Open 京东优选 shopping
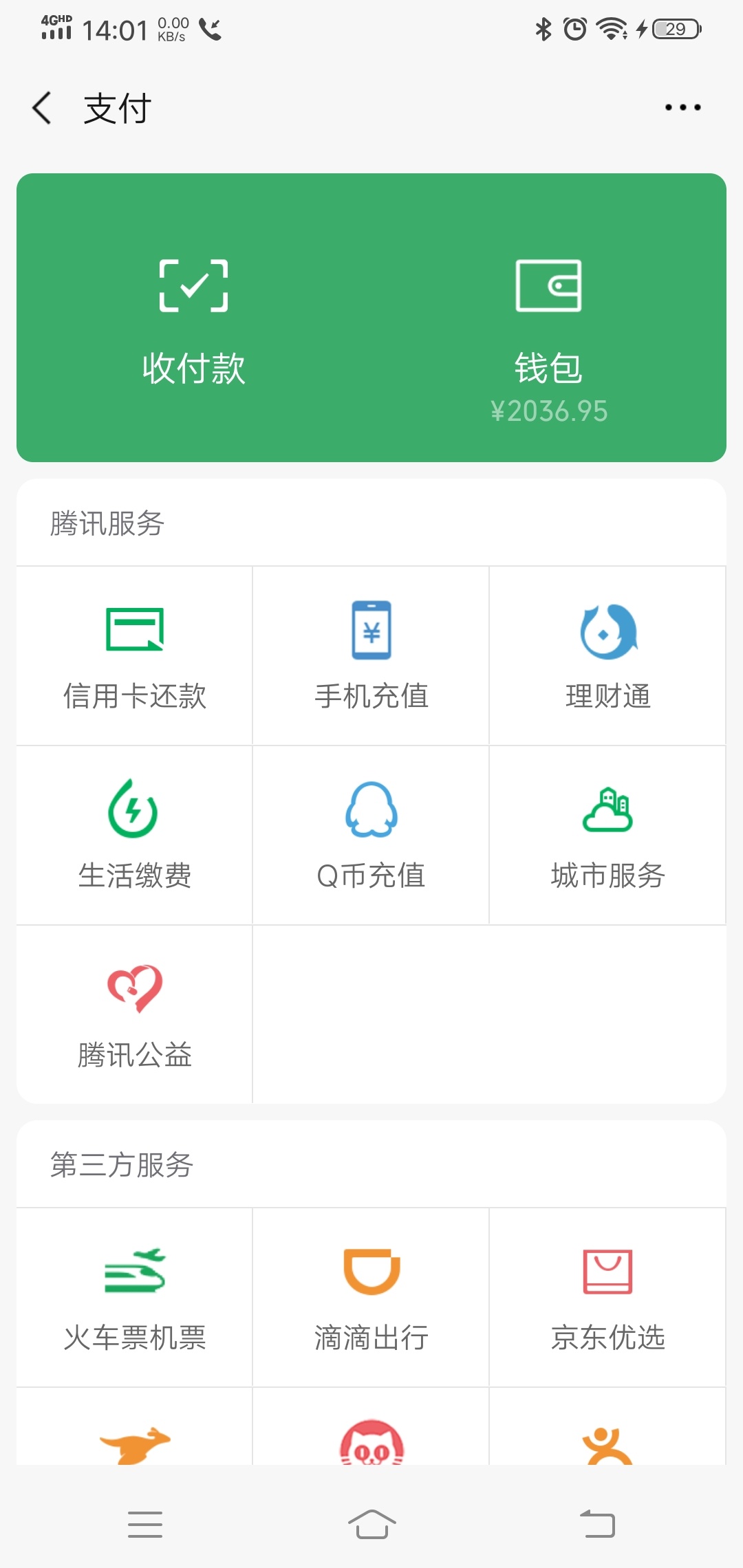This screenshot has height=1568, width=743. click(x=607, y=1298)
